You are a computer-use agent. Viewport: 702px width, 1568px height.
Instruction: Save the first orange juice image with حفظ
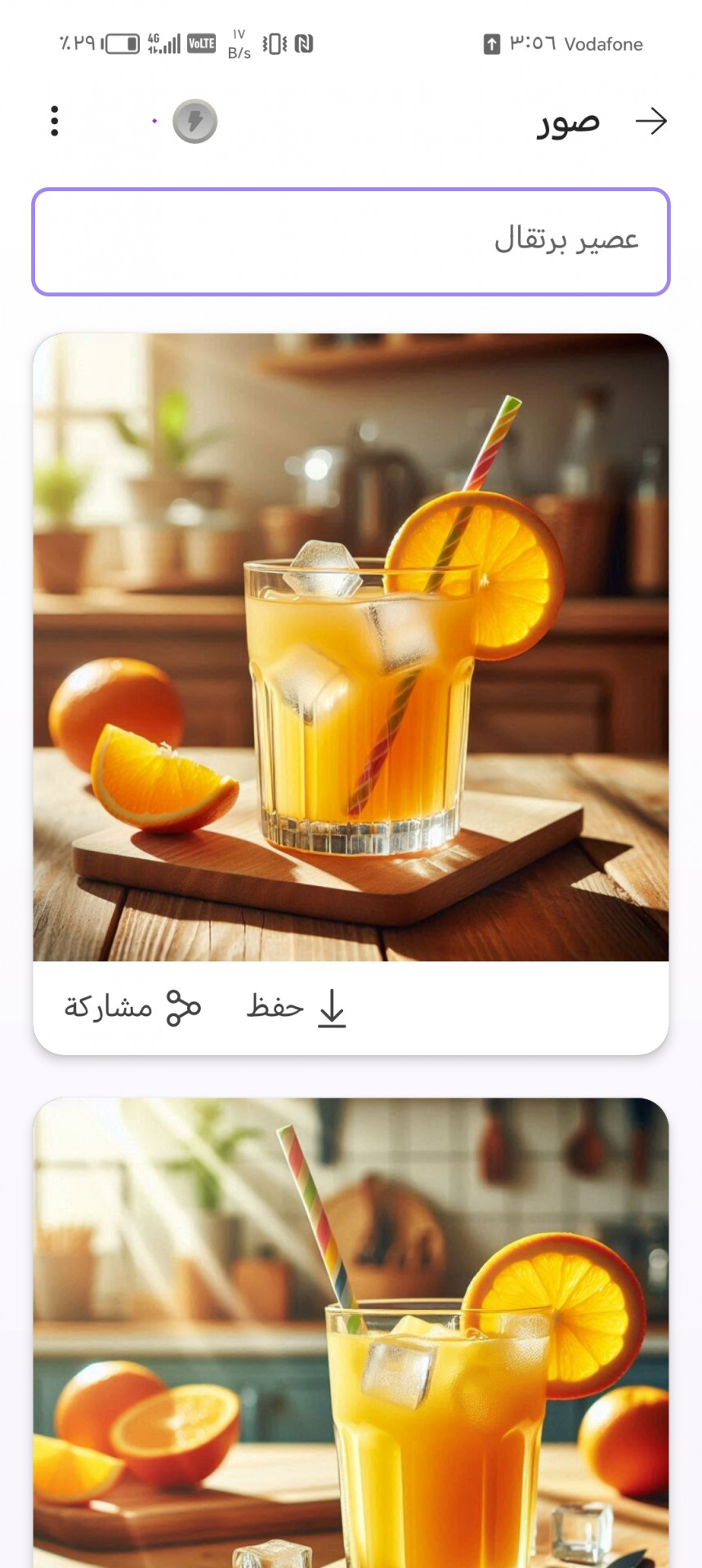tap(297, 1008)
